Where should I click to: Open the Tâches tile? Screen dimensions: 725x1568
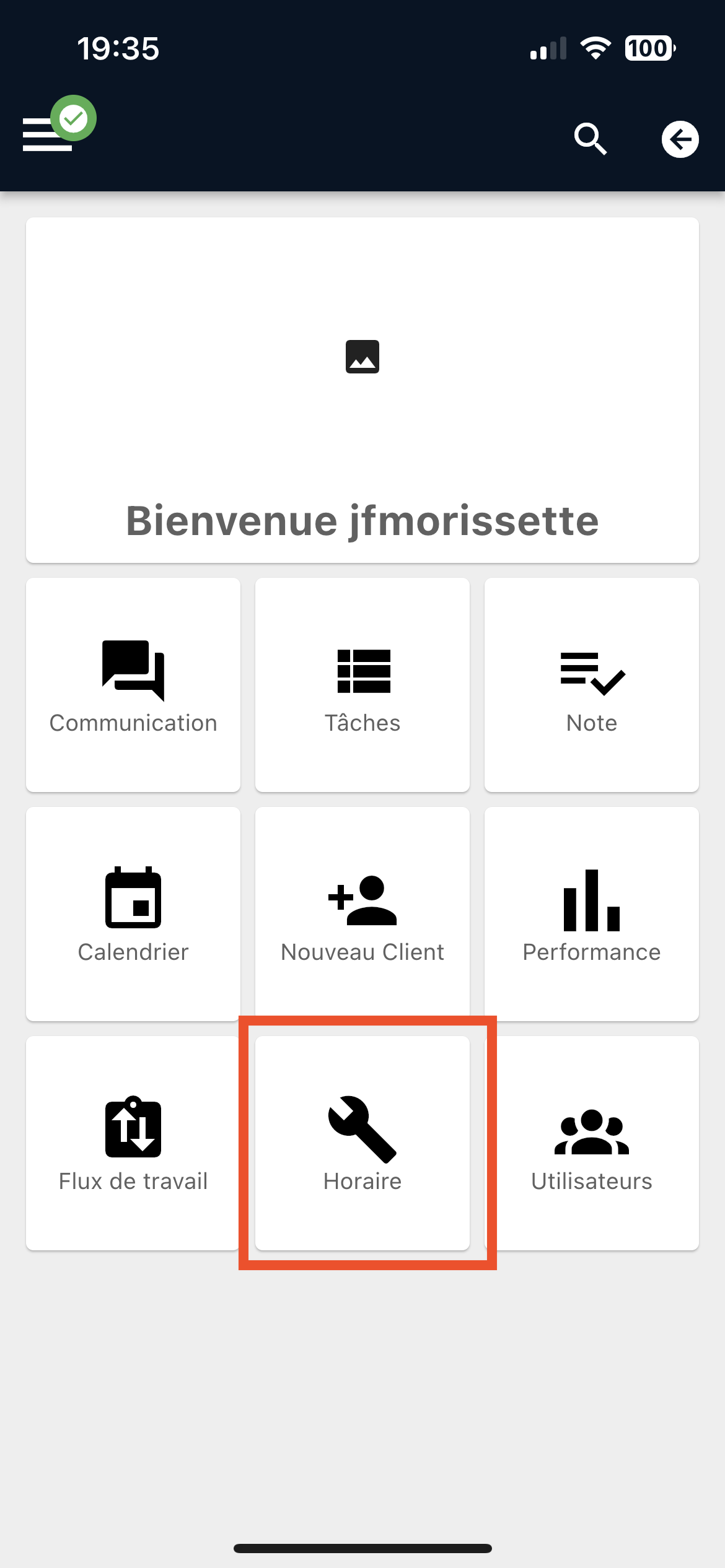click(x=362, y=685)
